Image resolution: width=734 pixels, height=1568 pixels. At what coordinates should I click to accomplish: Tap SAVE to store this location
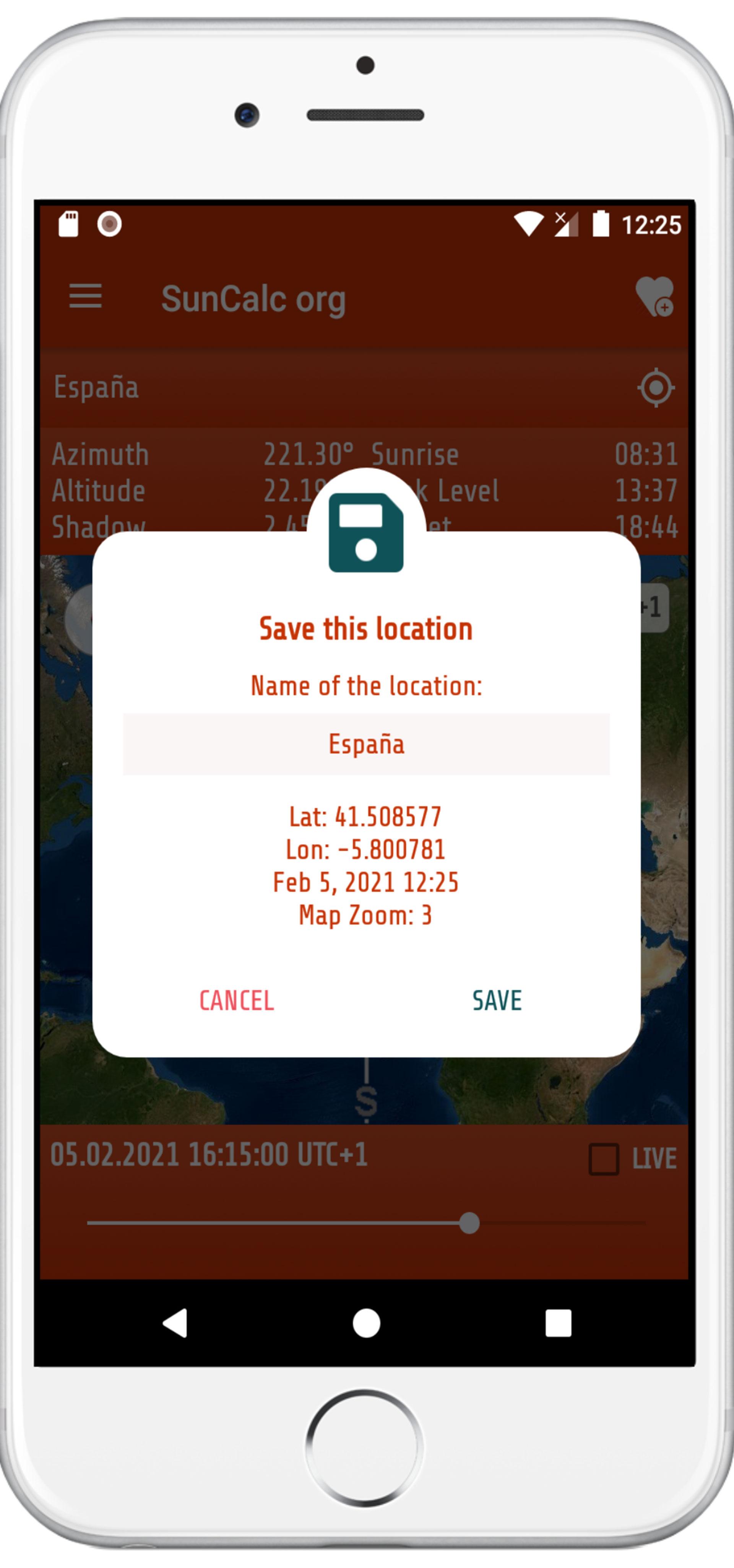(497, 1000)
